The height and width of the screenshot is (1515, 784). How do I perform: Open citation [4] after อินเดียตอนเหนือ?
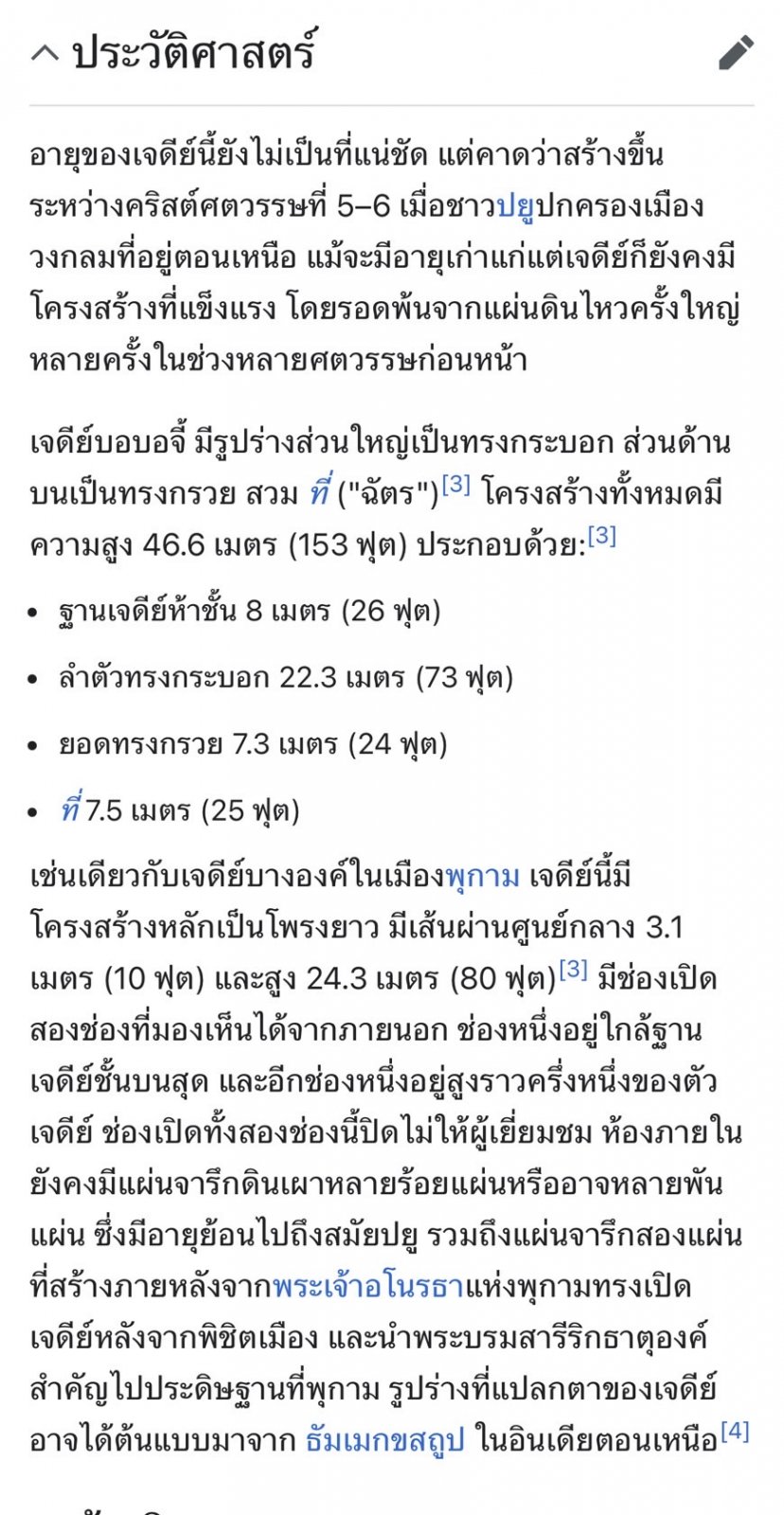point(734,1432)
